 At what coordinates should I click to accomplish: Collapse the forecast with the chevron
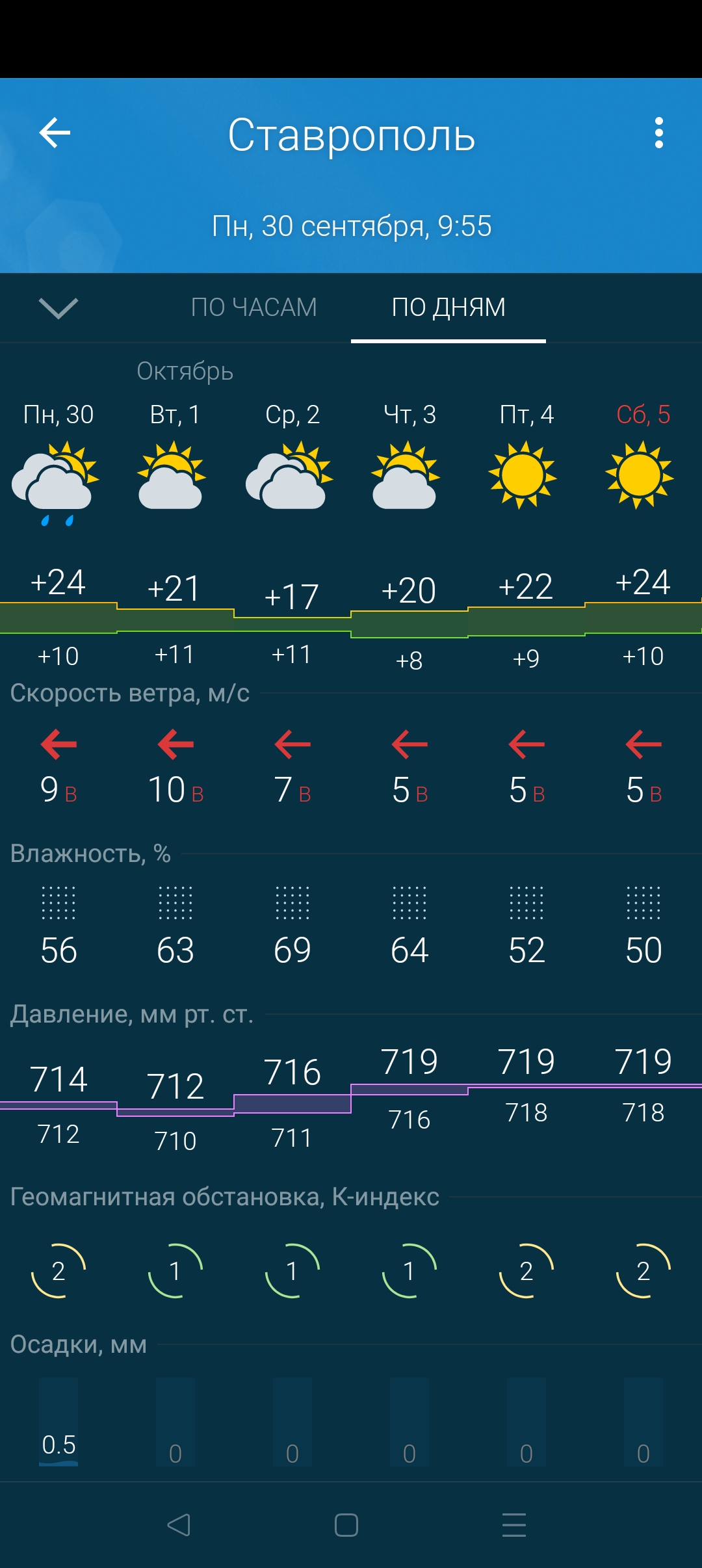click(58, 307)
